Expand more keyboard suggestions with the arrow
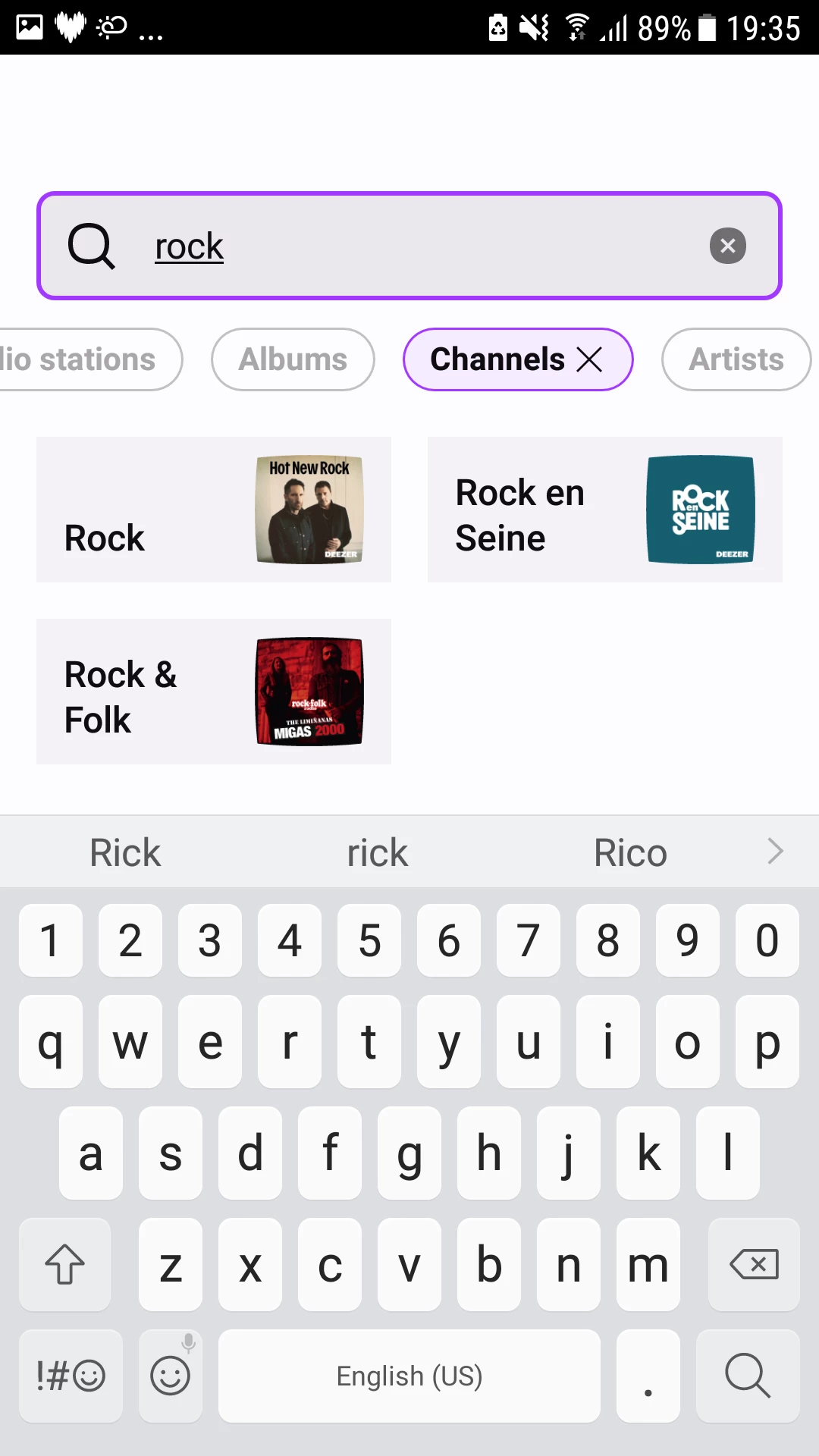 (775, 852)
